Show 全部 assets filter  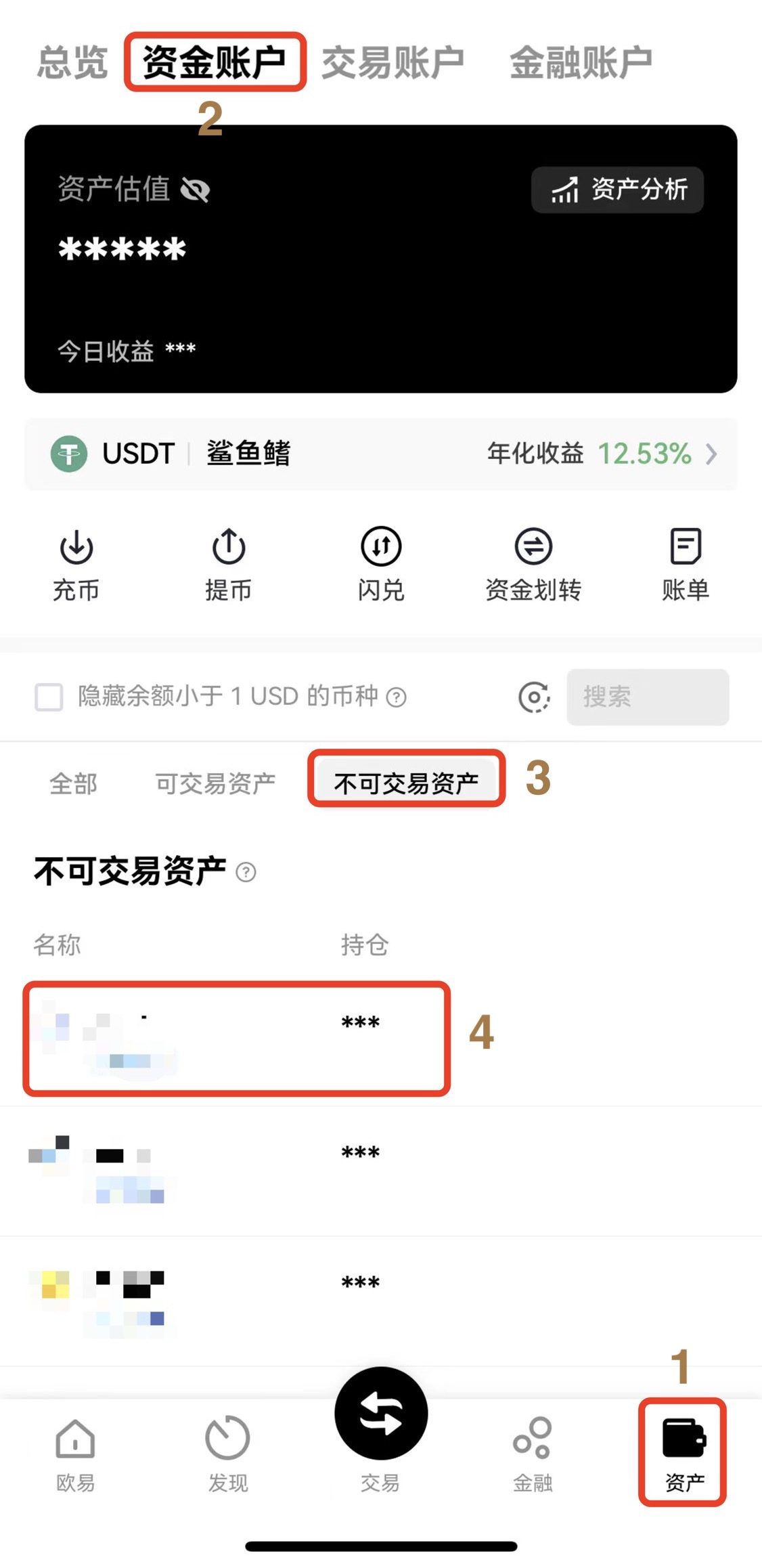[x=73, y=783]
